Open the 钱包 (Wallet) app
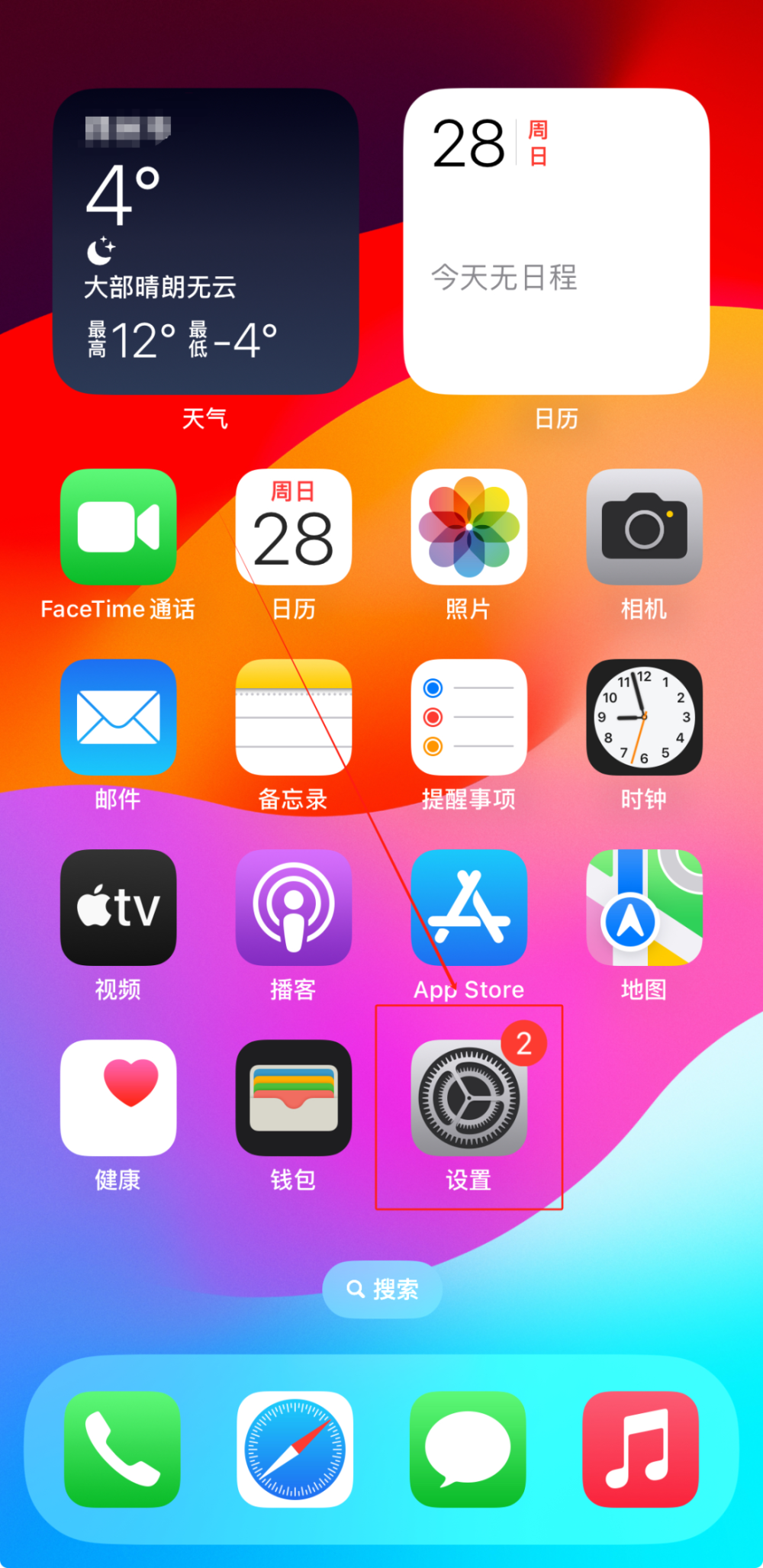763x1568 pixels. pyautogui.click(x=294, y=1099)
